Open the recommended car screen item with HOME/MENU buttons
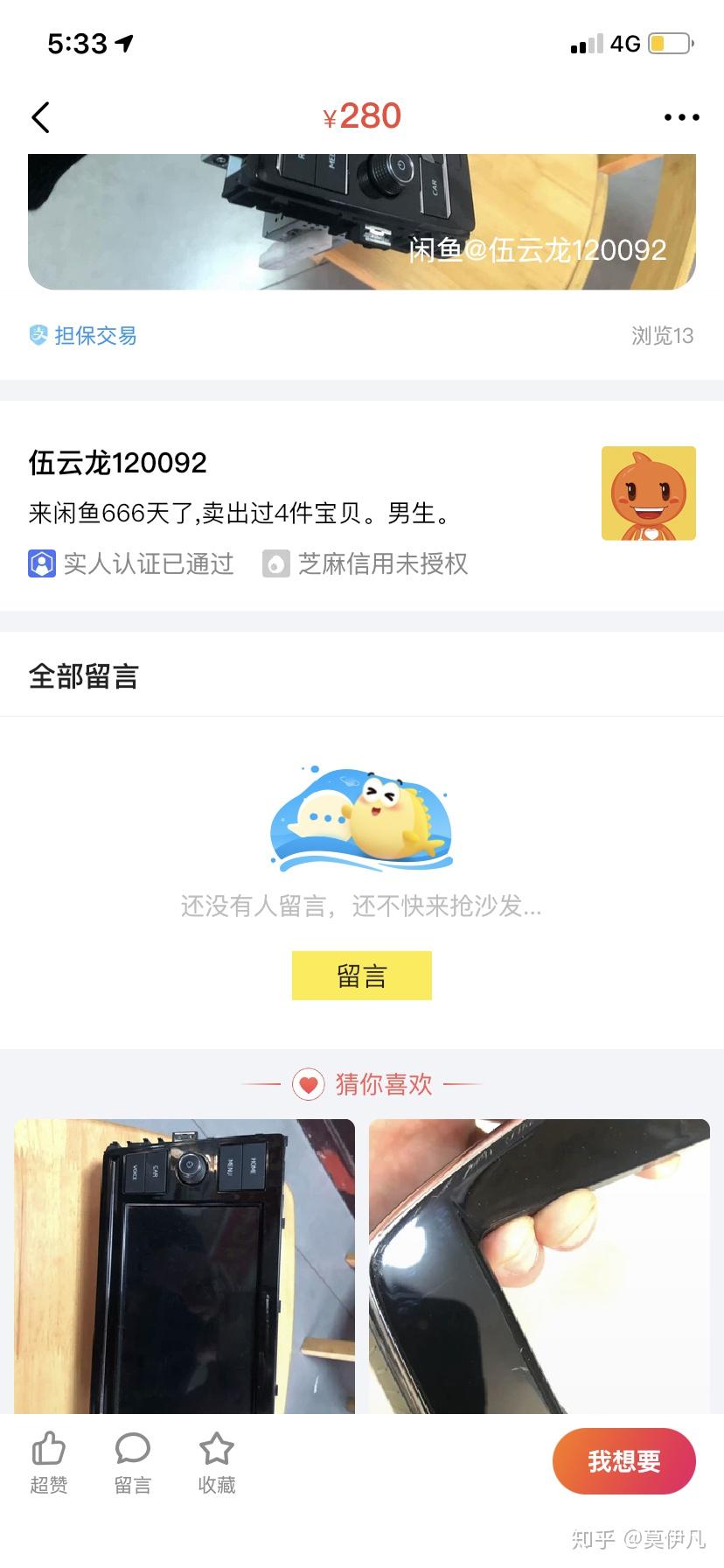The image size is (724, 1568). (x=184, y=1265)
